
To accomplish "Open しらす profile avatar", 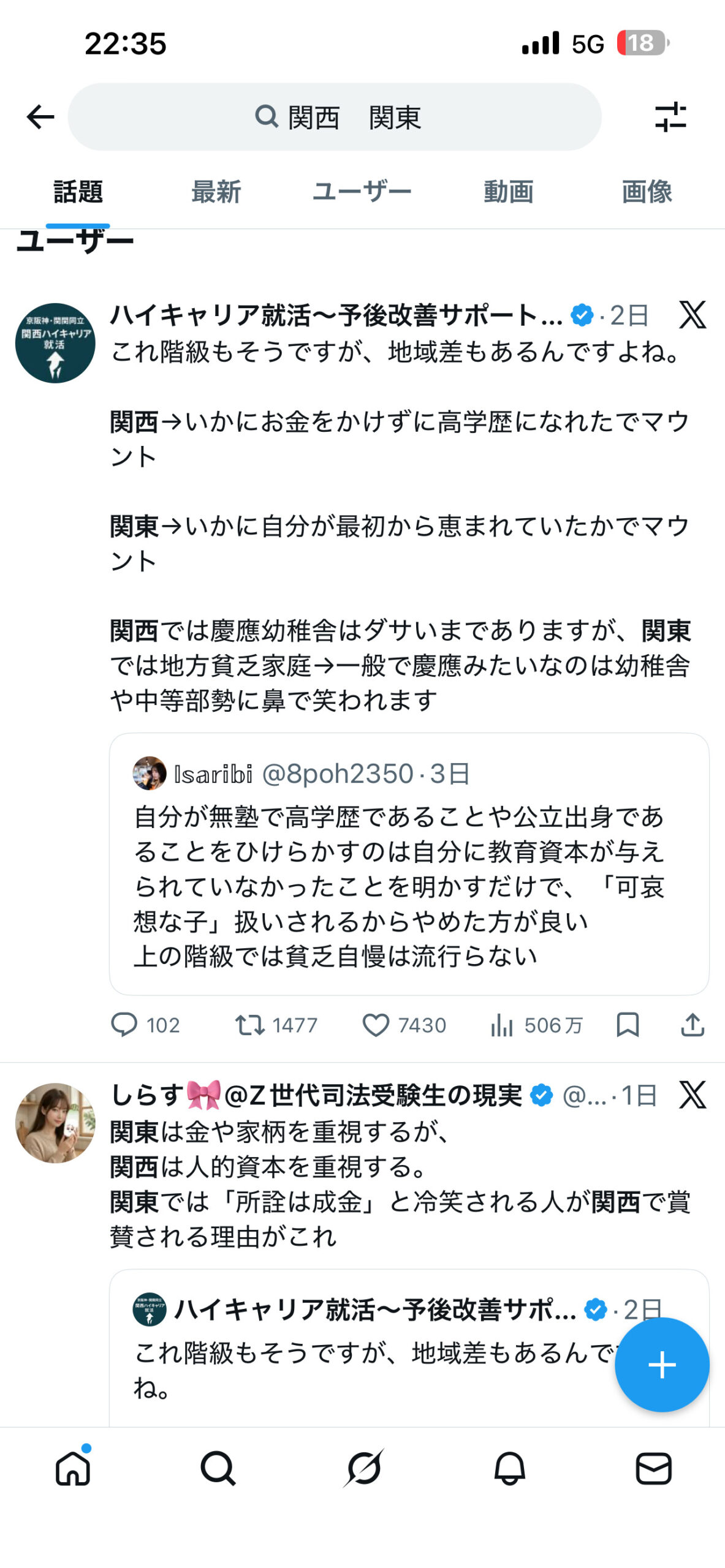I will point(55,1123).
